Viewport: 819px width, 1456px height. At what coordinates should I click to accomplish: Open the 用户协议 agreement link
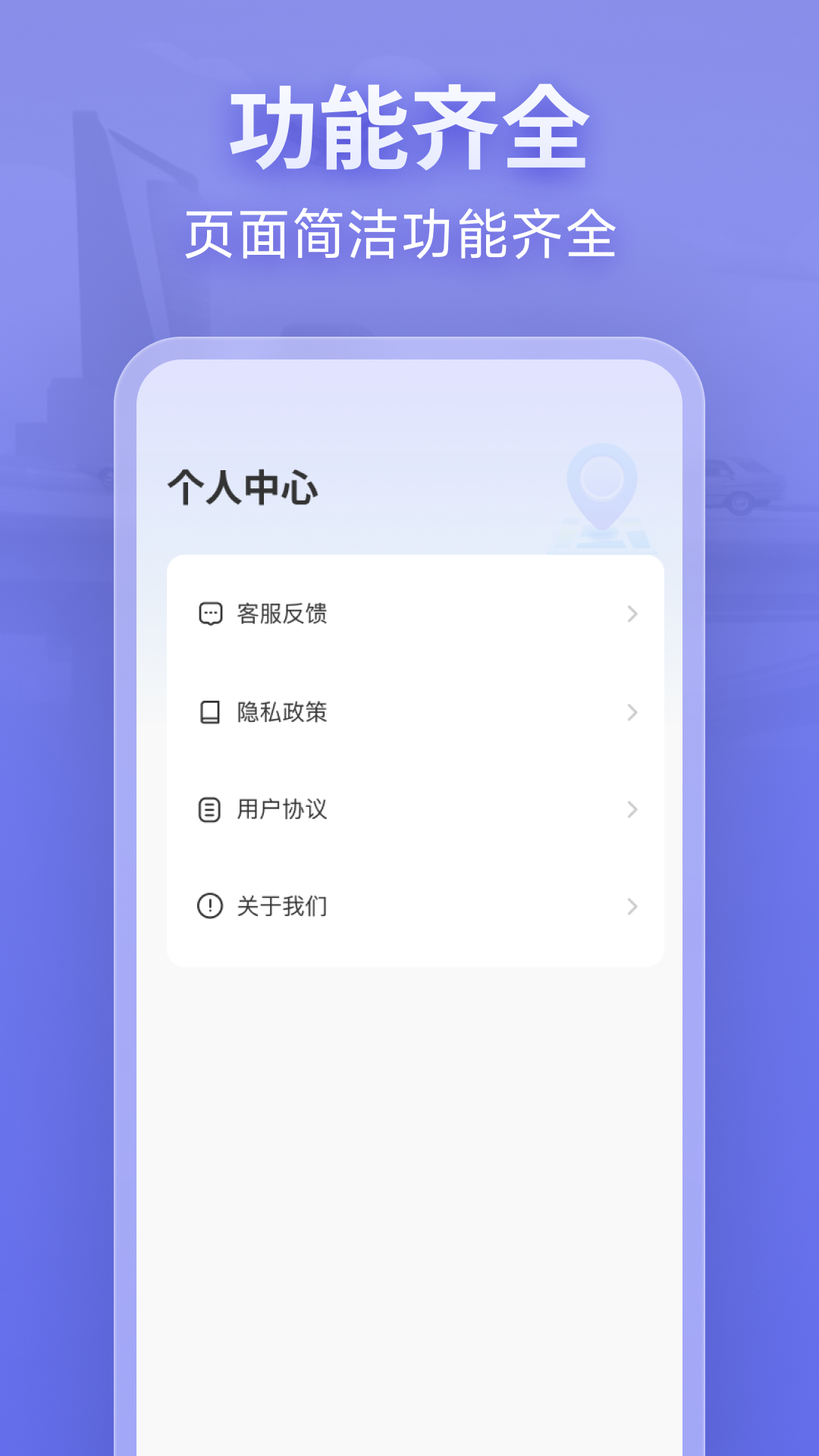pyautogui.click(x=282, y=809)
